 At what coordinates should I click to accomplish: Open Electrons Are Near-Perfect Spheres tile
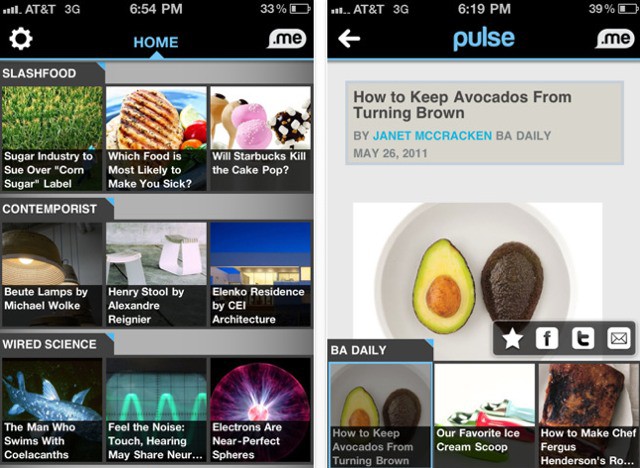[260, 409]
